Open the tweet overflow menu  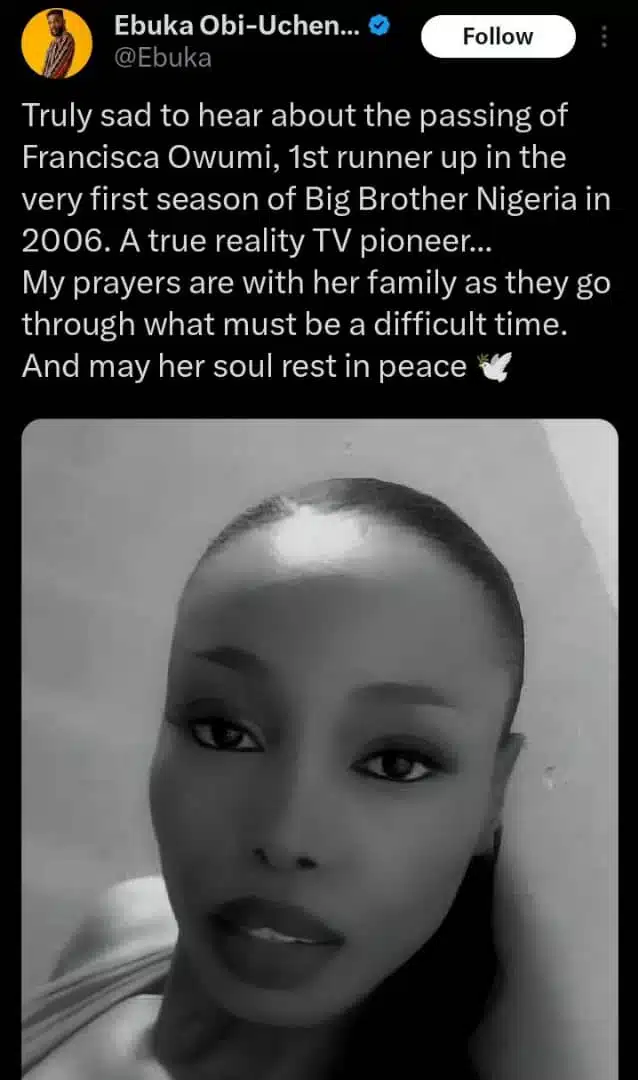(604, 38)
